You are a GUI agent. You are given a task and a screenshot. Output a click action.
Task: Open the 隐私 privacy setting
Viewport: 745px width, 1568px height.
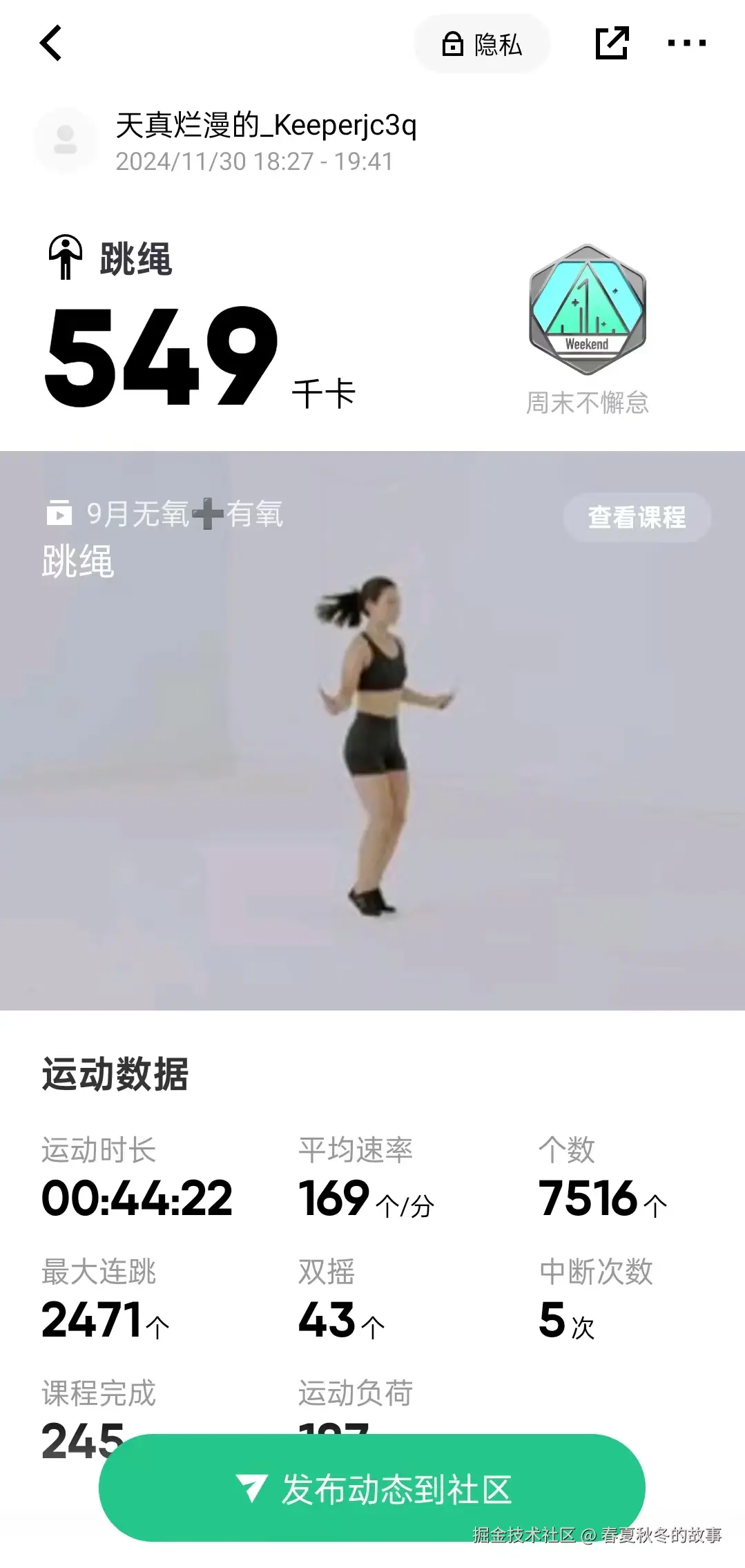click(481, 44)
